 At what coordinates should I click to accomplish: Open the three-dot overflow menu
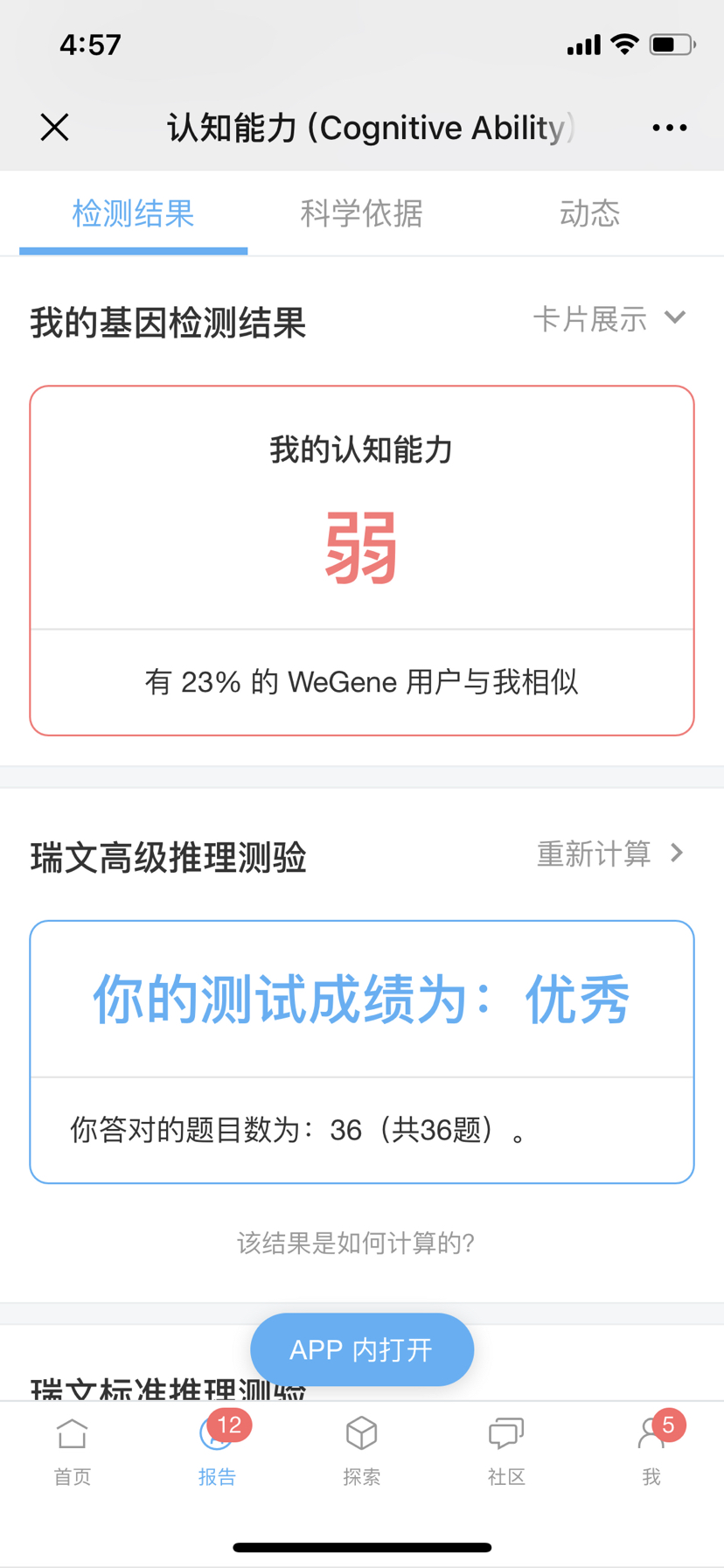tap(669, 128)
